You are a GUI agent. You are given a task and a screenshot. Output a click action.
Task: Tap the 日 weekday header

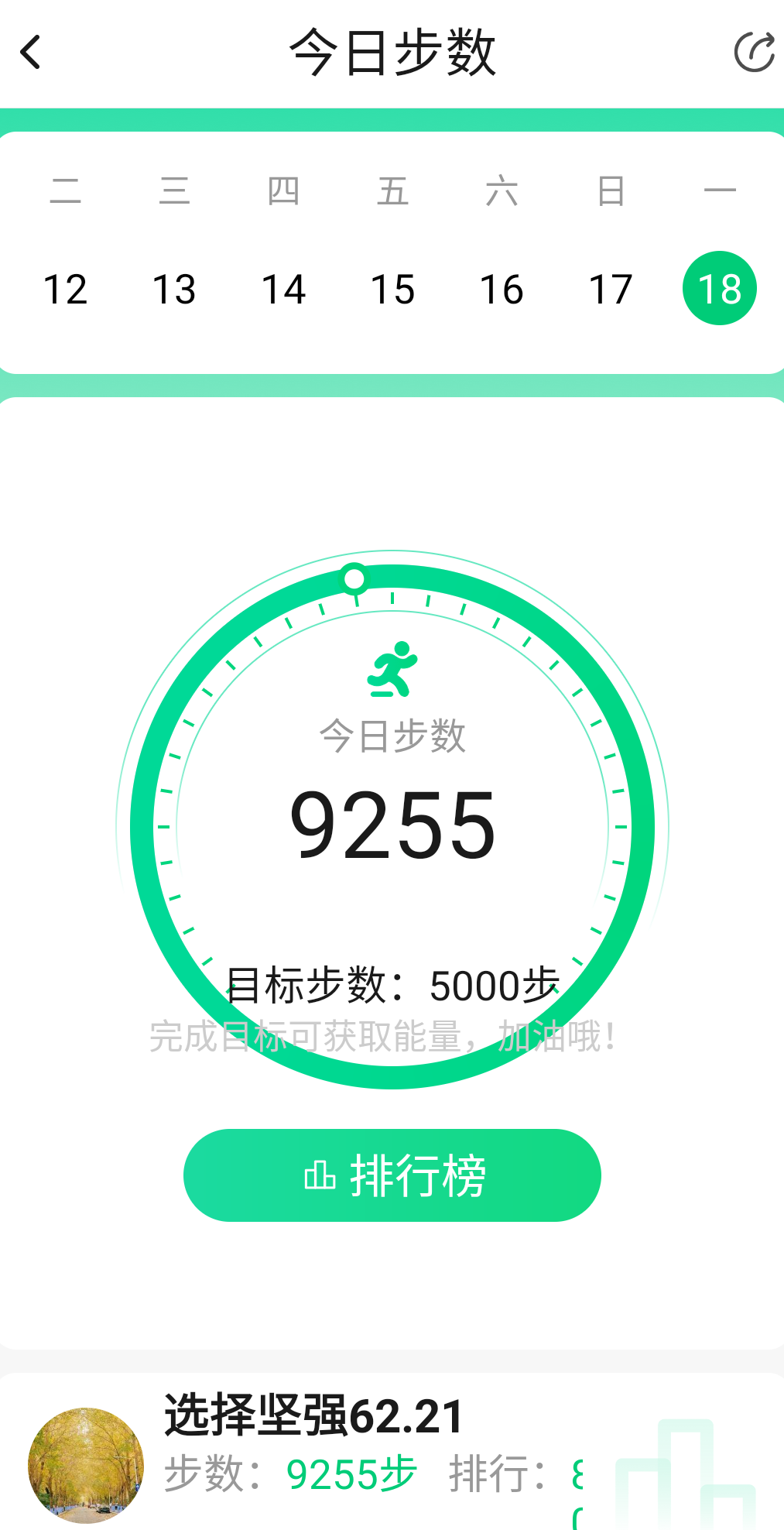(x=610, y=190)
